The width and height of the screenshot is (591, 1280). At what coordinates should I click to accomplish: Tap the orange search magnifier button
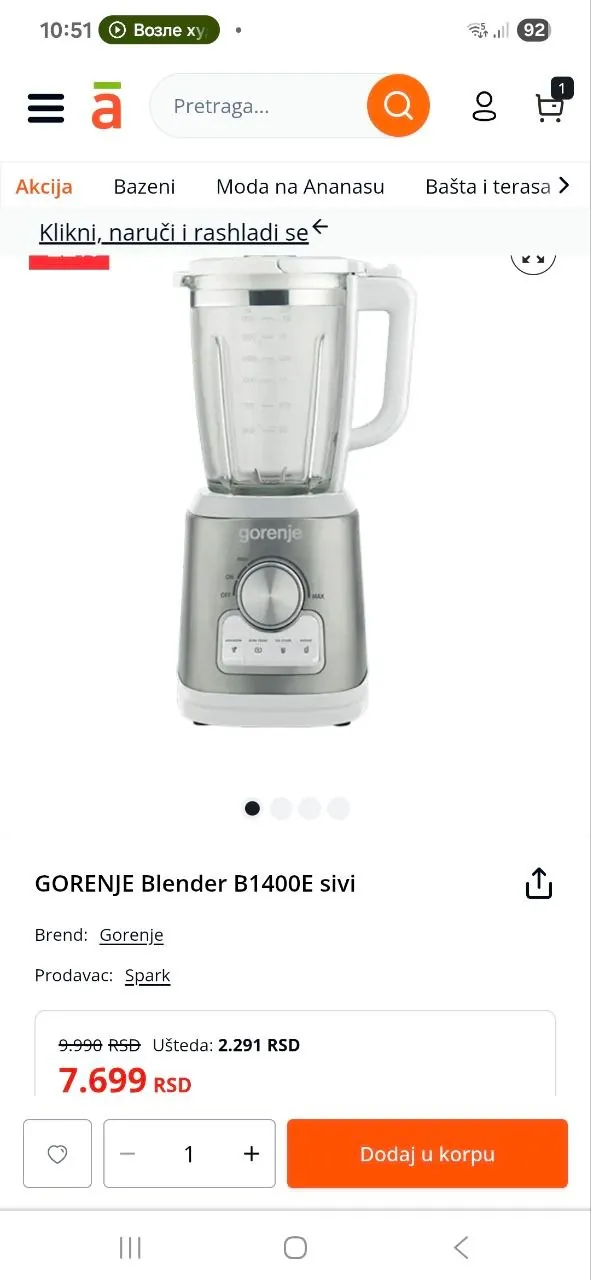tap(398, 106)
